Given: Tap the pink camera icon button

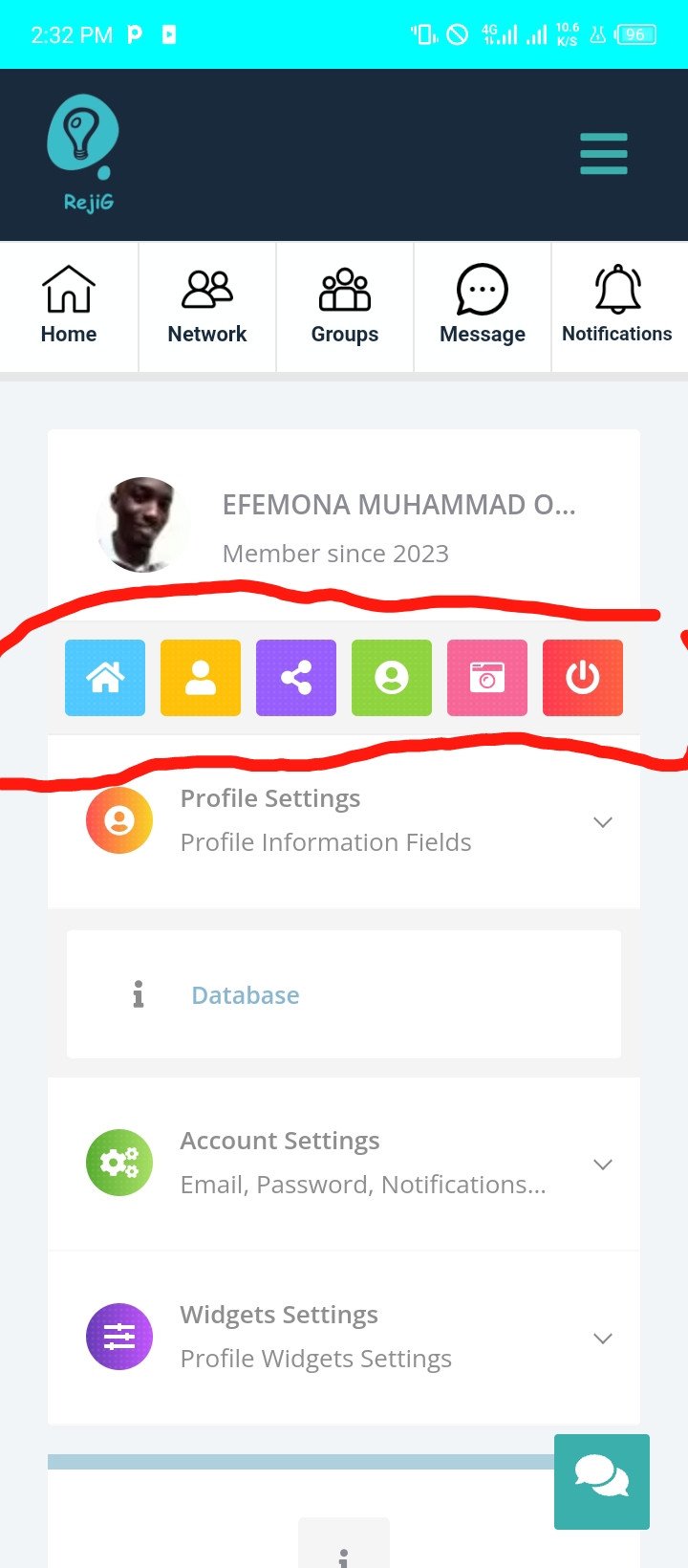Looking at the screenshot, I should [487, 678].
